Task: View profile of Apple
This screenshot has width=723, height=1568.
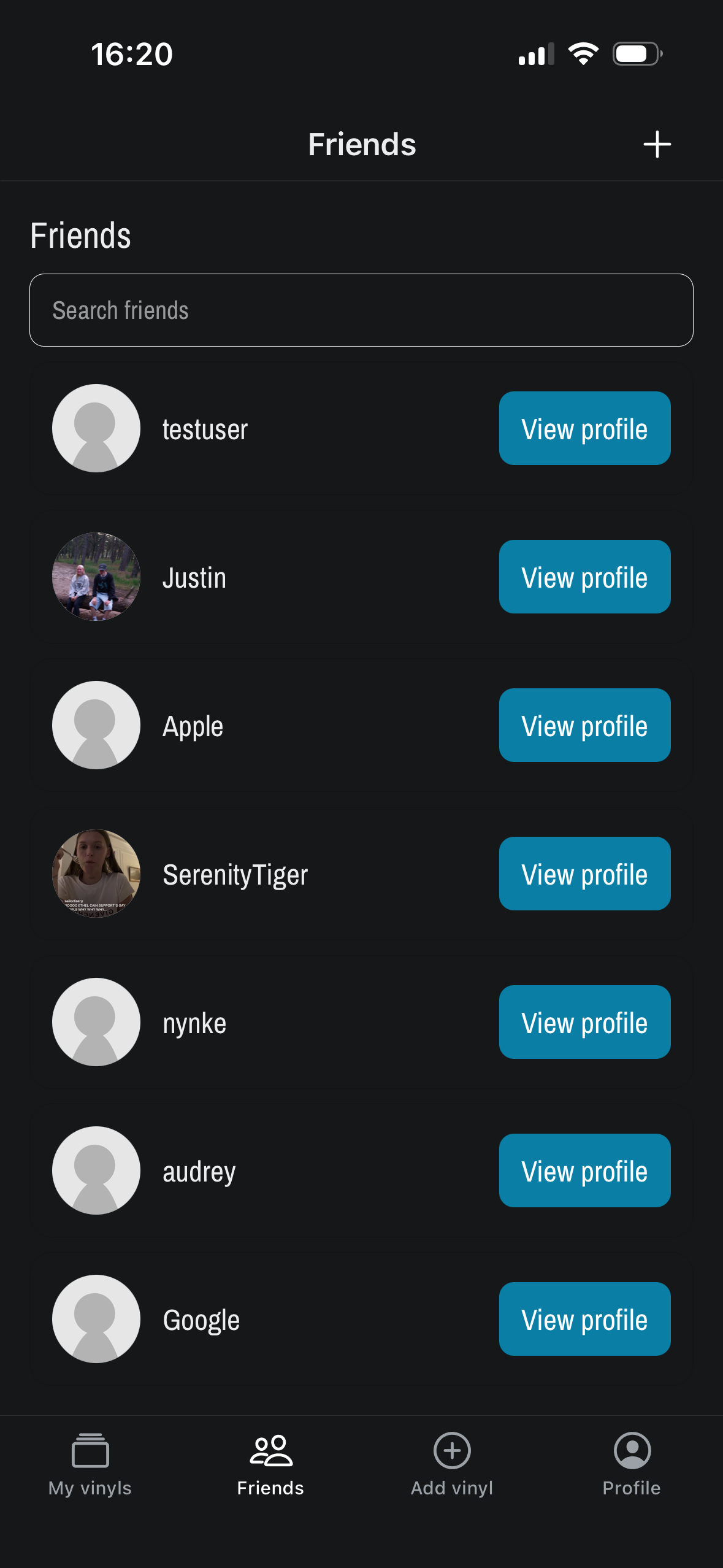Action: pos(584,725)
